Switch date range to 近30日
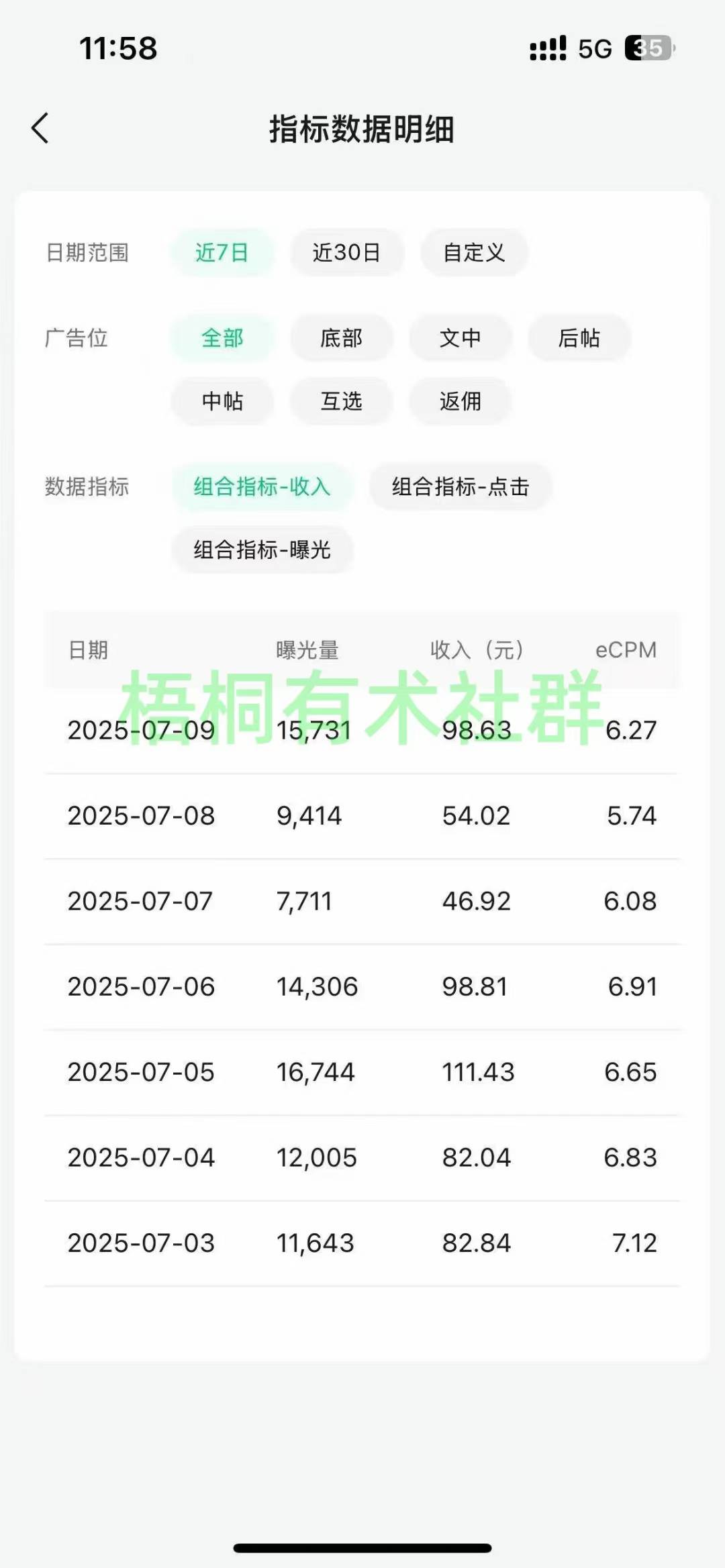Screen dimensions: 725x1568 [x=346, y=253]
